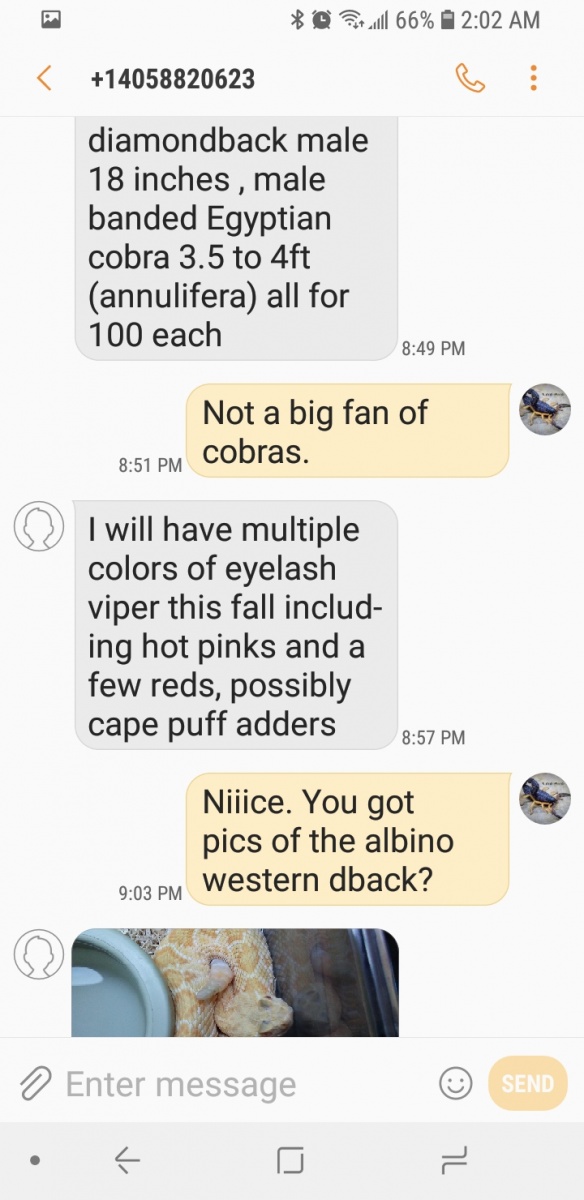Tap the system home button
The height and width of the screenshot is (1200, 584).
[x=290, y=1160]
